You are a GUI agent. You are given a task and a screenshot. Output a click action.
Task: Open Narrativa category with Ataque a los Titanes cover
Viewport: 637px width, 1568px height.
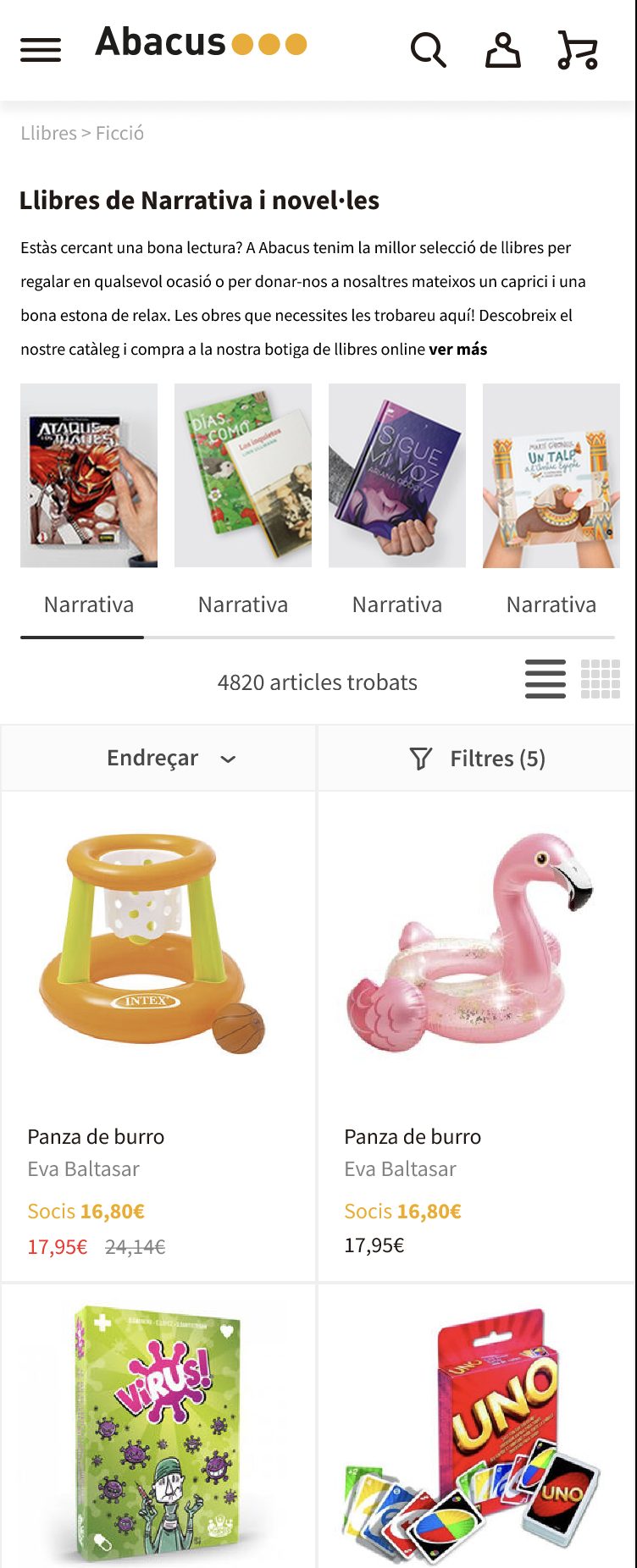click(89, 476)
